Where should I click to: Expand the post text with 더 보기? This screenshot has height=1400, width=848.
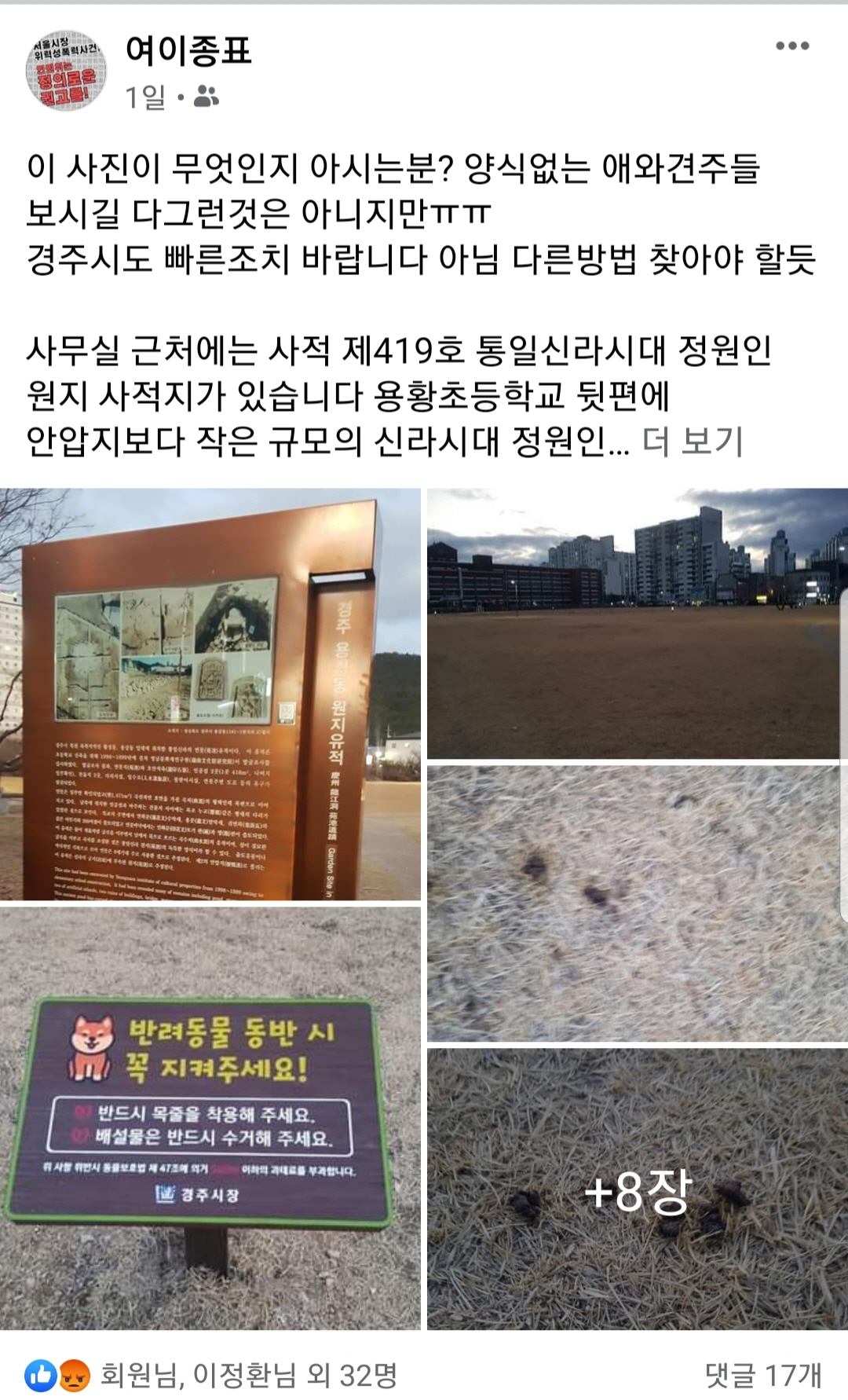692,442
